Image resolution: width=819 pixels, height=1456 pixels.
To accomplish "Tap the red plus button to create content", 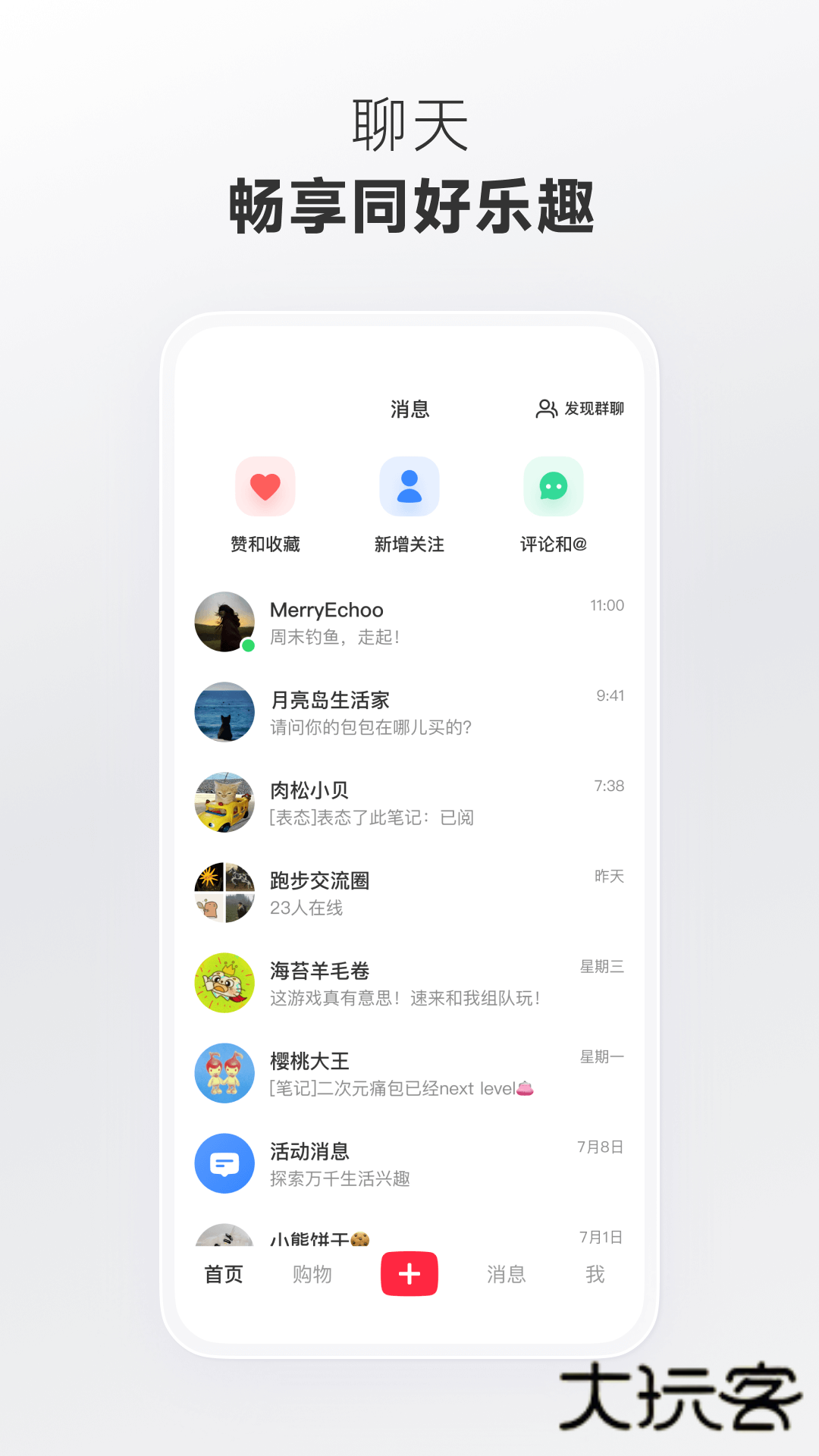I will (x=409, y=1274).
